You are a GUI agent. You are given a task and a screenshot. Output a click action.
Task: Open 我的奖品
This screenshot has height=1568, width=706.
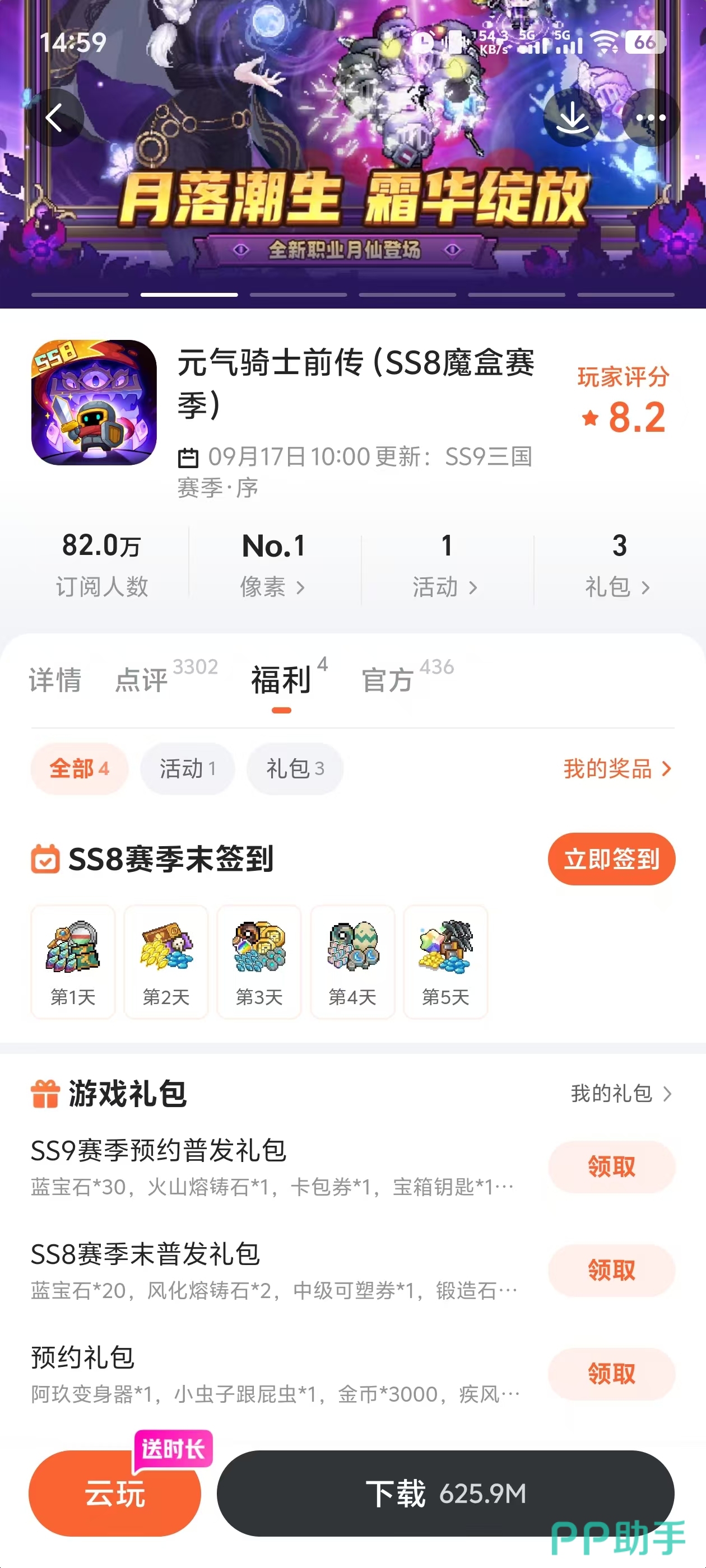point(617,769)
